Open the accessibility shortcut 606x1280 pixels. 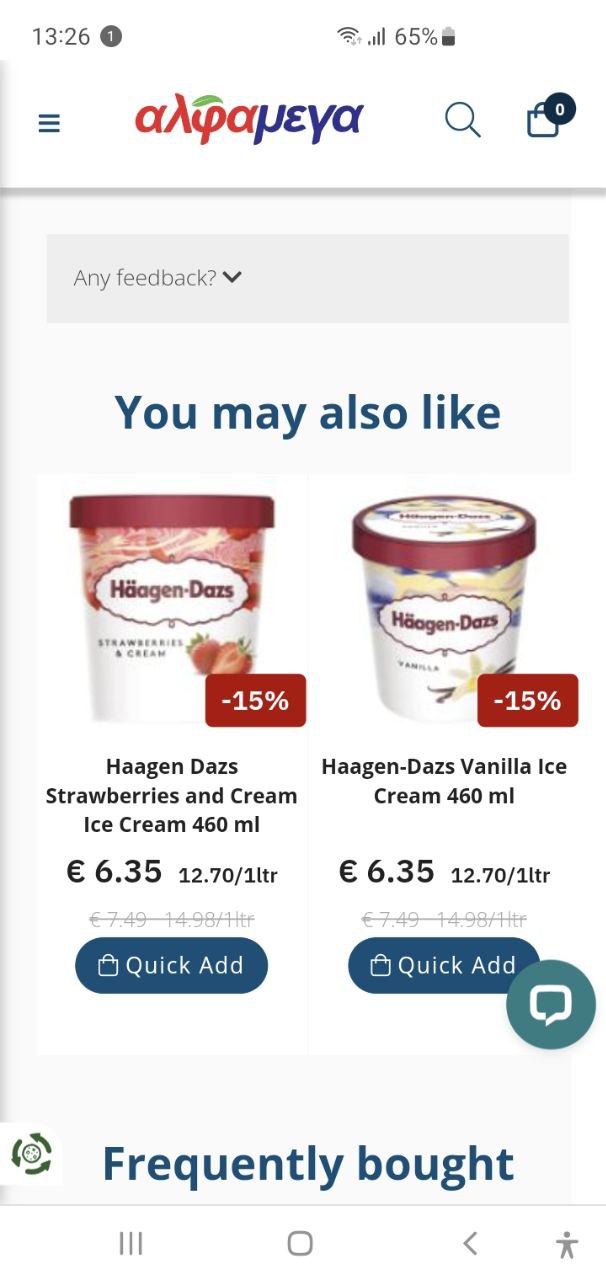[x=567, y=1244]
